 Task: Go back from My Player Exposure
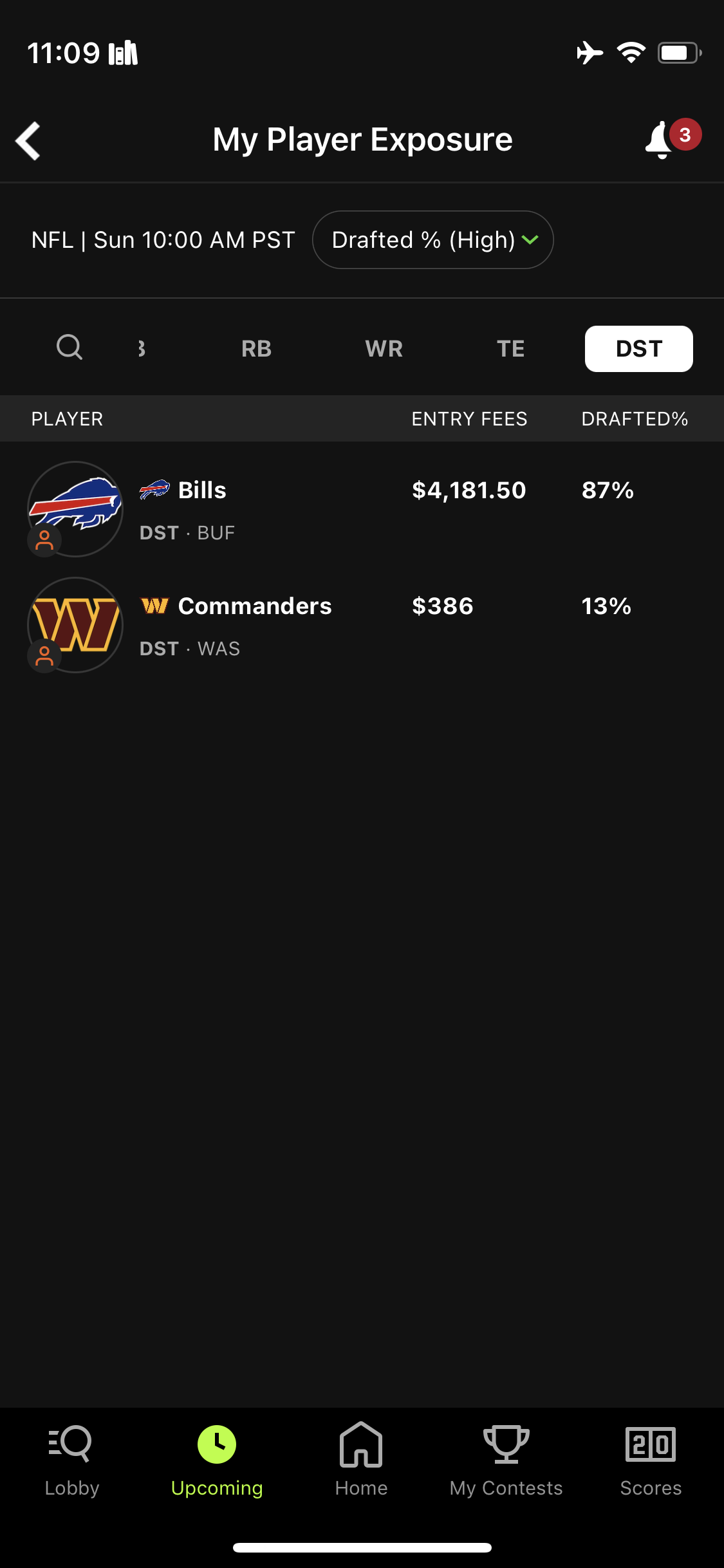[x=29, y=140]
